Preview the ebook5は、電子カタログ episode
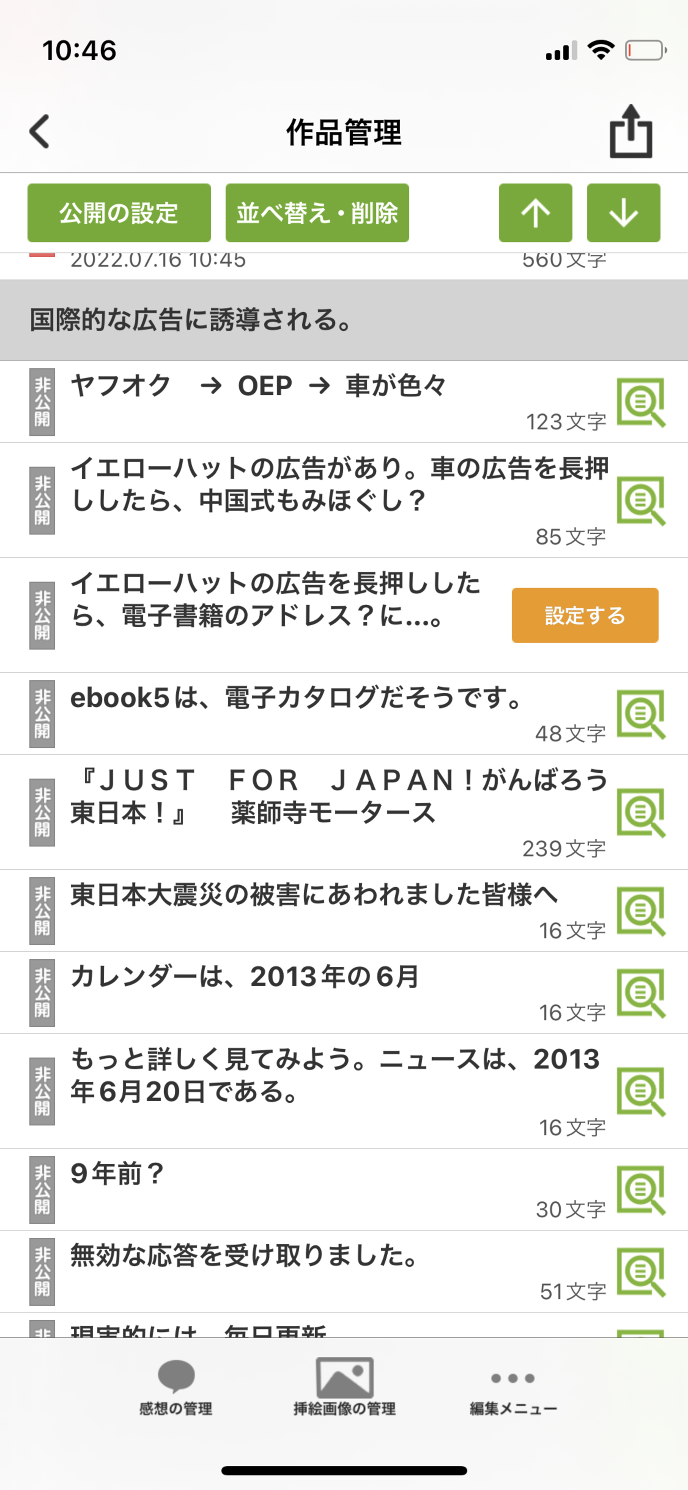 coord(640,714)
